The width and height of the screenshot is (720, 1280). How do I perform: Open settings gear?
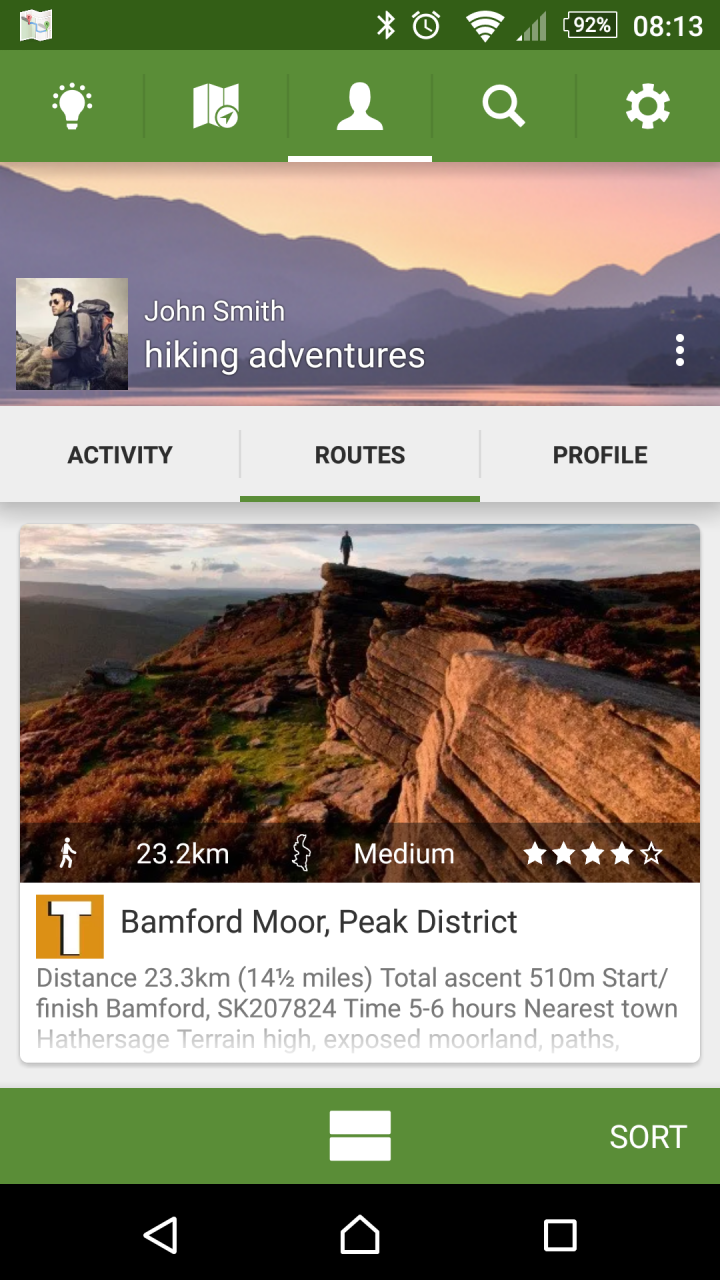[x=648, y=106]
